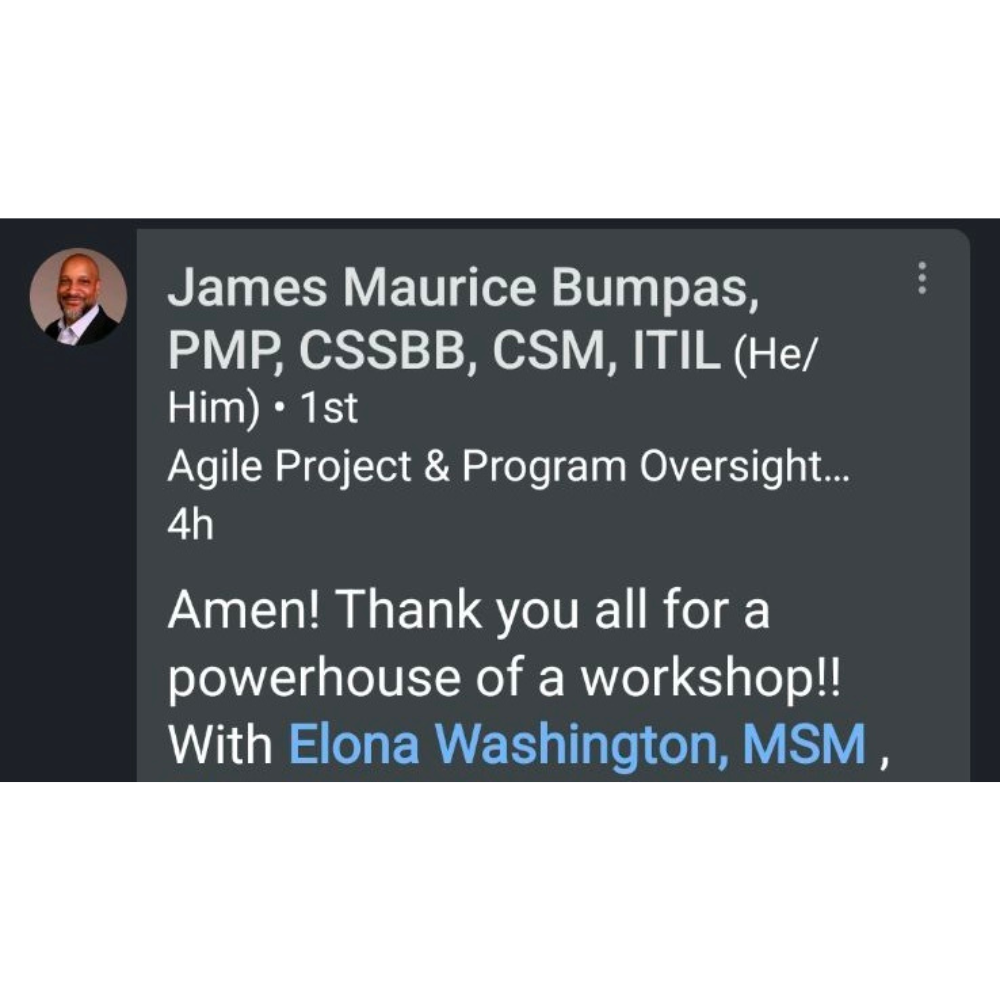Open James Maurice Bumpas's profile photo
The width and height of the screenshot is (1000, 1000).
click(78, 297)
